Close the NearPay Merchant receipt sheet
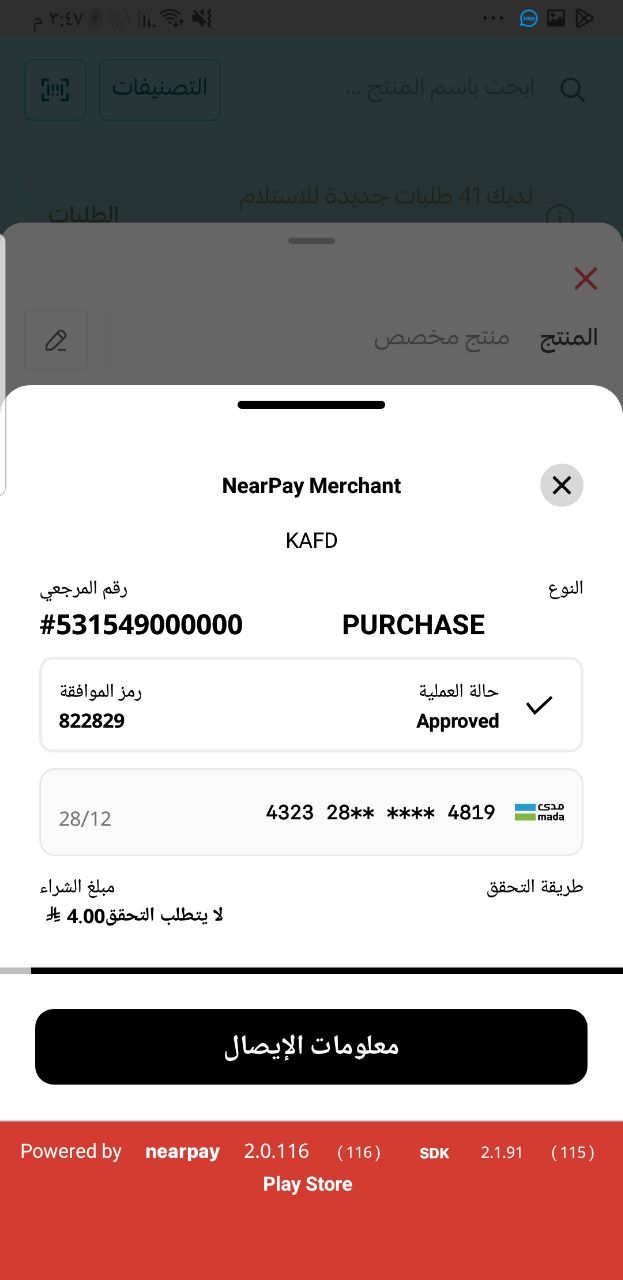Viewport: 623px width, 1280px height. coord(562,486)
